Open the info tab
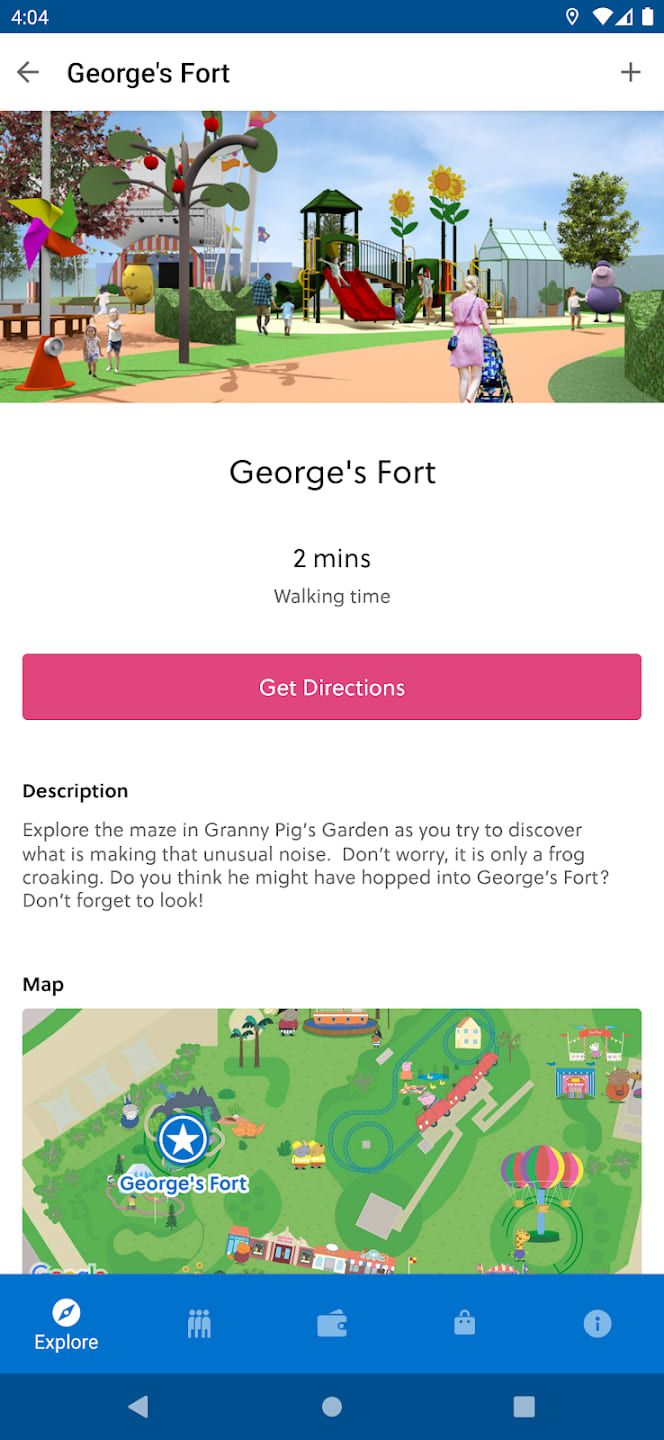Viewport: 664px width, 1440px height. click(597, 1324)
